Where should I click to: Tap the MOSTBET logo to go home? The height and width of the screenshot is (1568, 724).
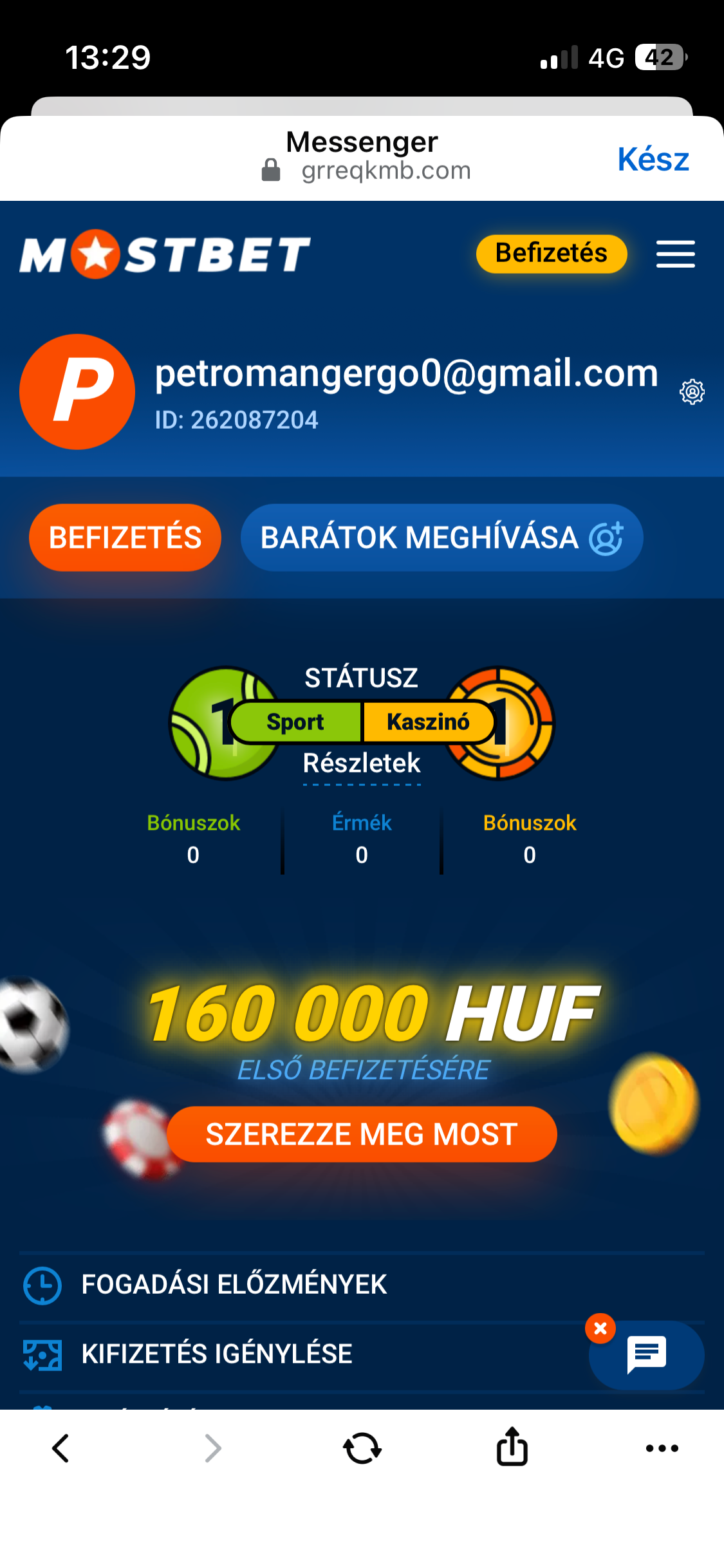(165, 254)
